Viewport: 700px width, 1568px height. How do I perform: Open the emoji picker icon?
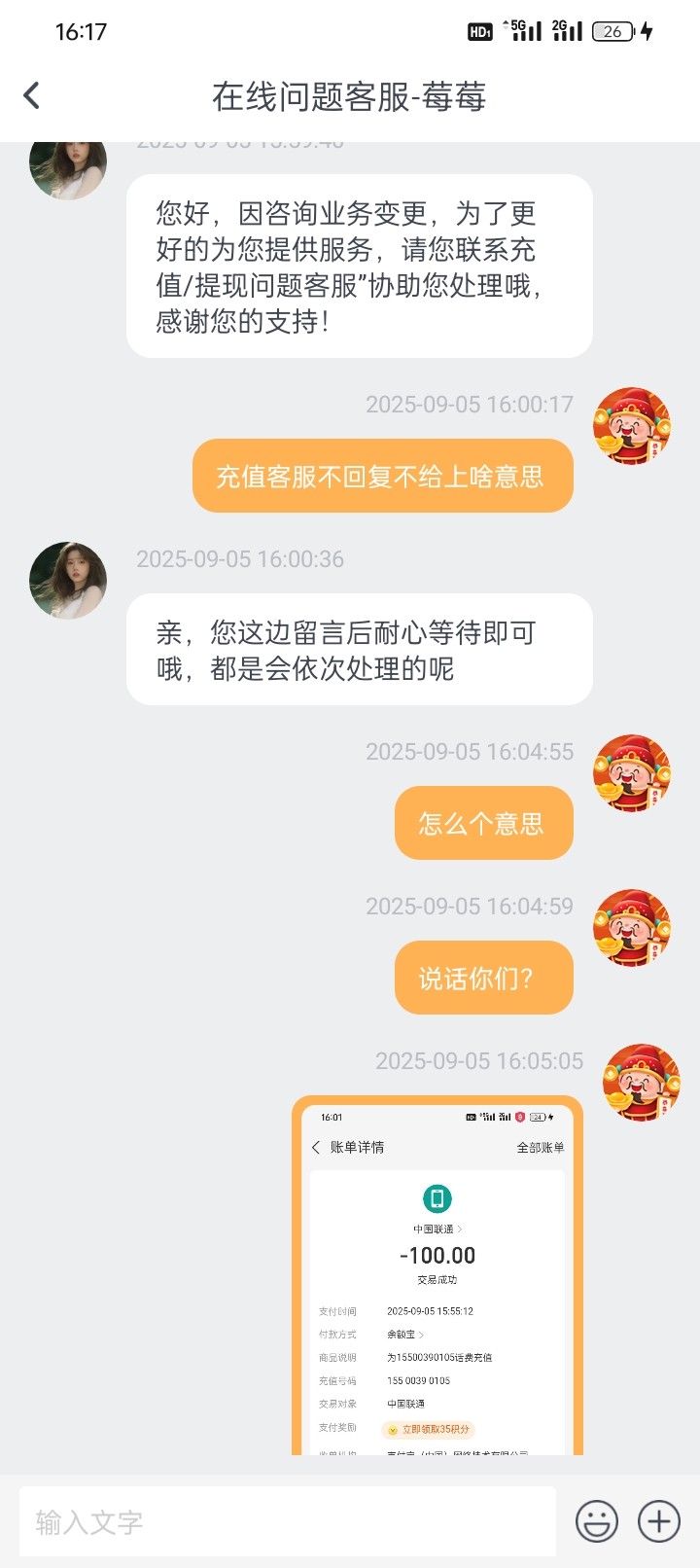tap(596, 1521)
